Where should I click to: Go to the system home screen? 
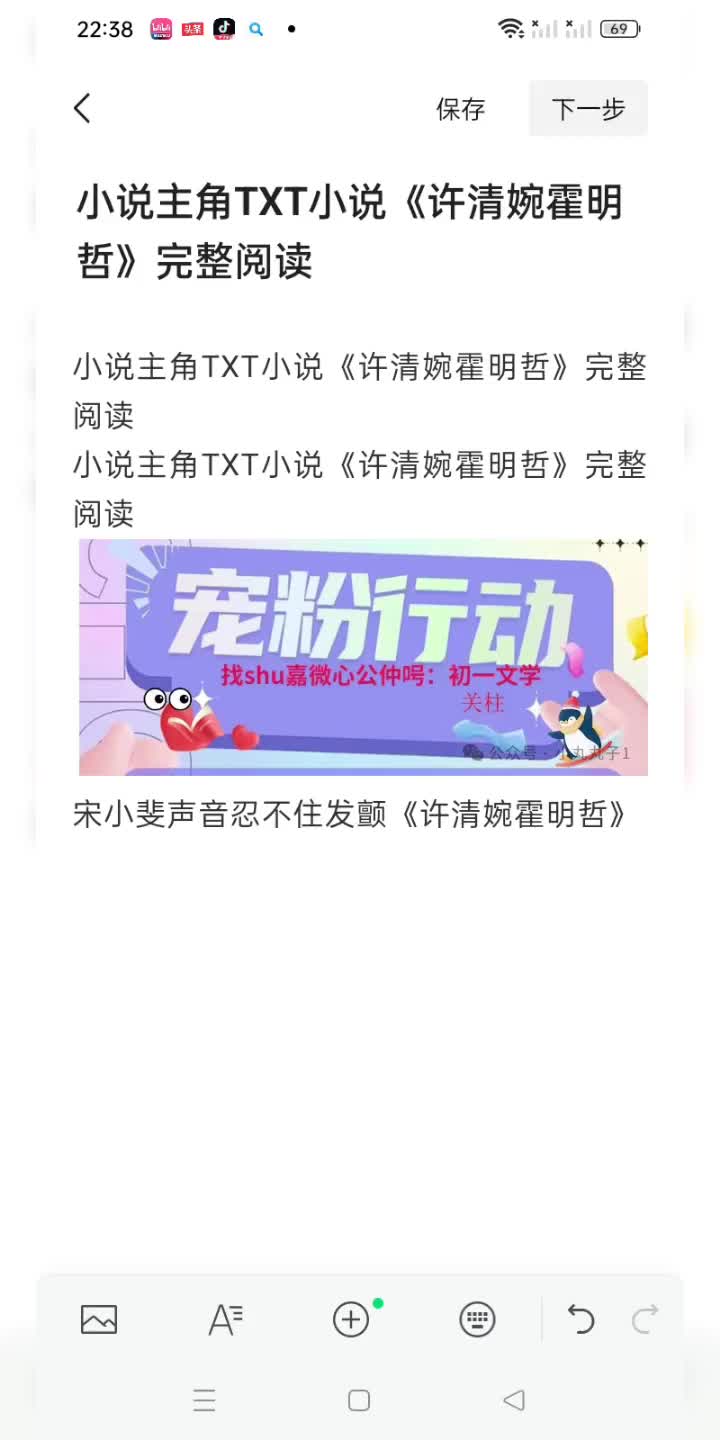pyautogui.click(x=359, y=1400)
